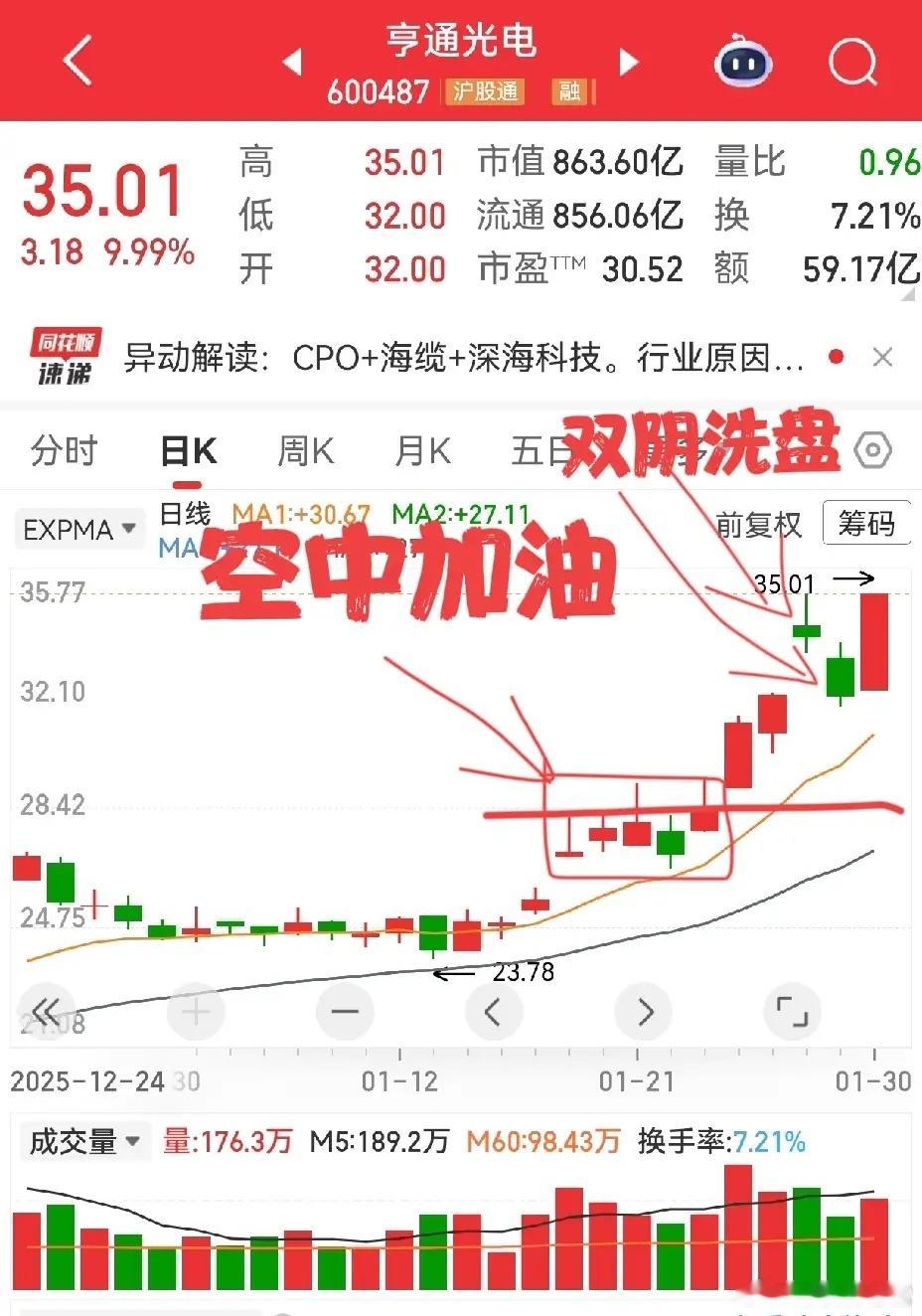The width and height of the screenshot is (922, 1316).
Task: Expand chart to fullscreen with corner icon
Action: pos(792,1011)
